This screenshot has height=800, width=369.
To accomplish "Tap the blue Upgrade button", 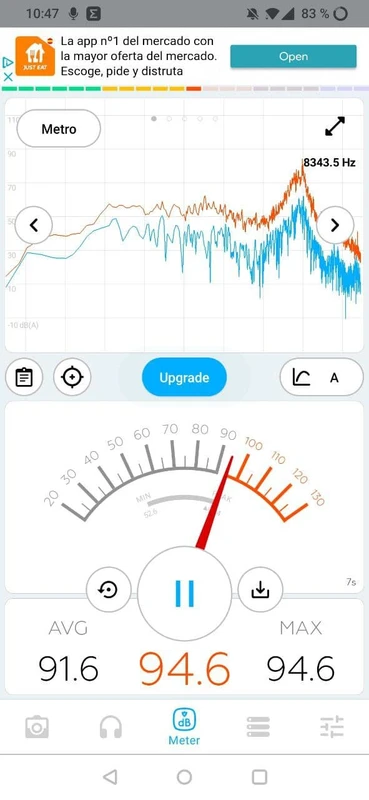I will coord(184,378).
